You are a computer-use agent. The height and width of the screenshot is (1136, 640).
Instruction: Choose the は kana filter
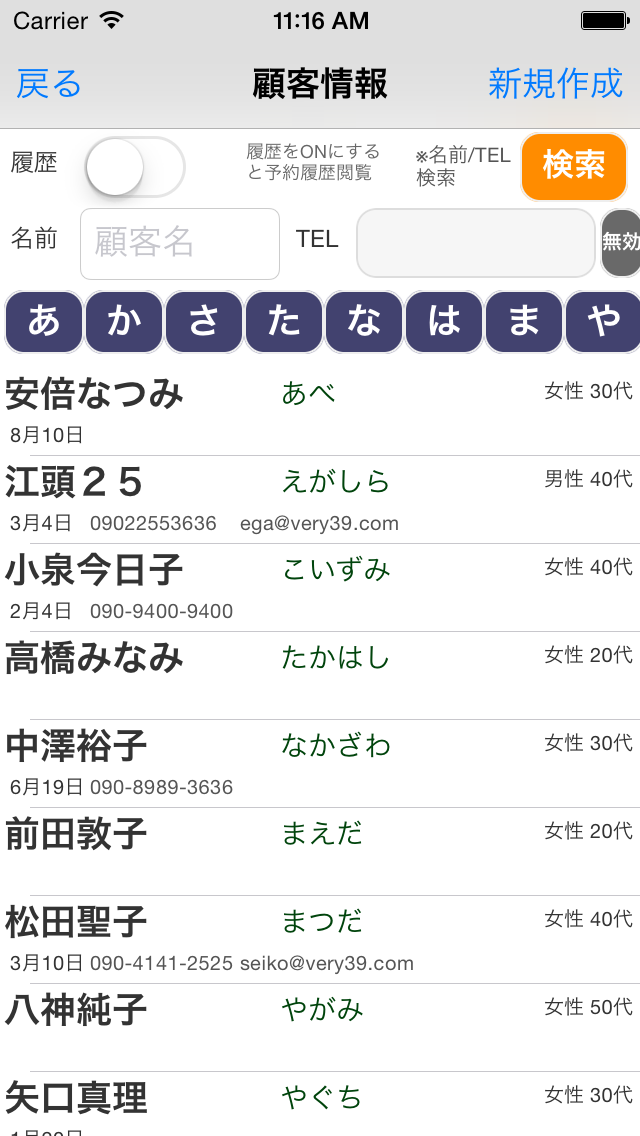[444, 322]
